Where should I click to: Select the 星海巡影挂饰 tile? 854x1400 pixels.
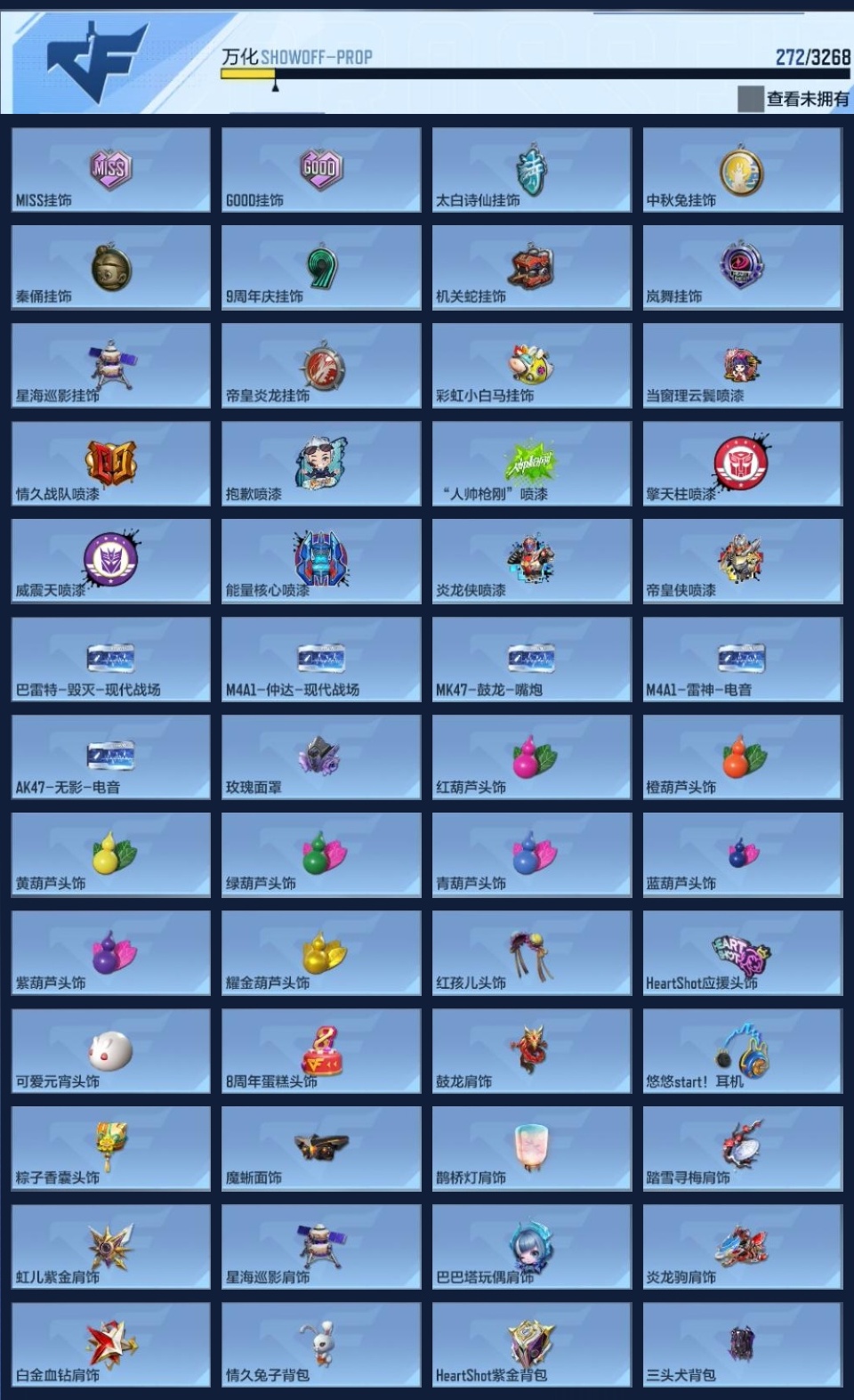[111, 366]
